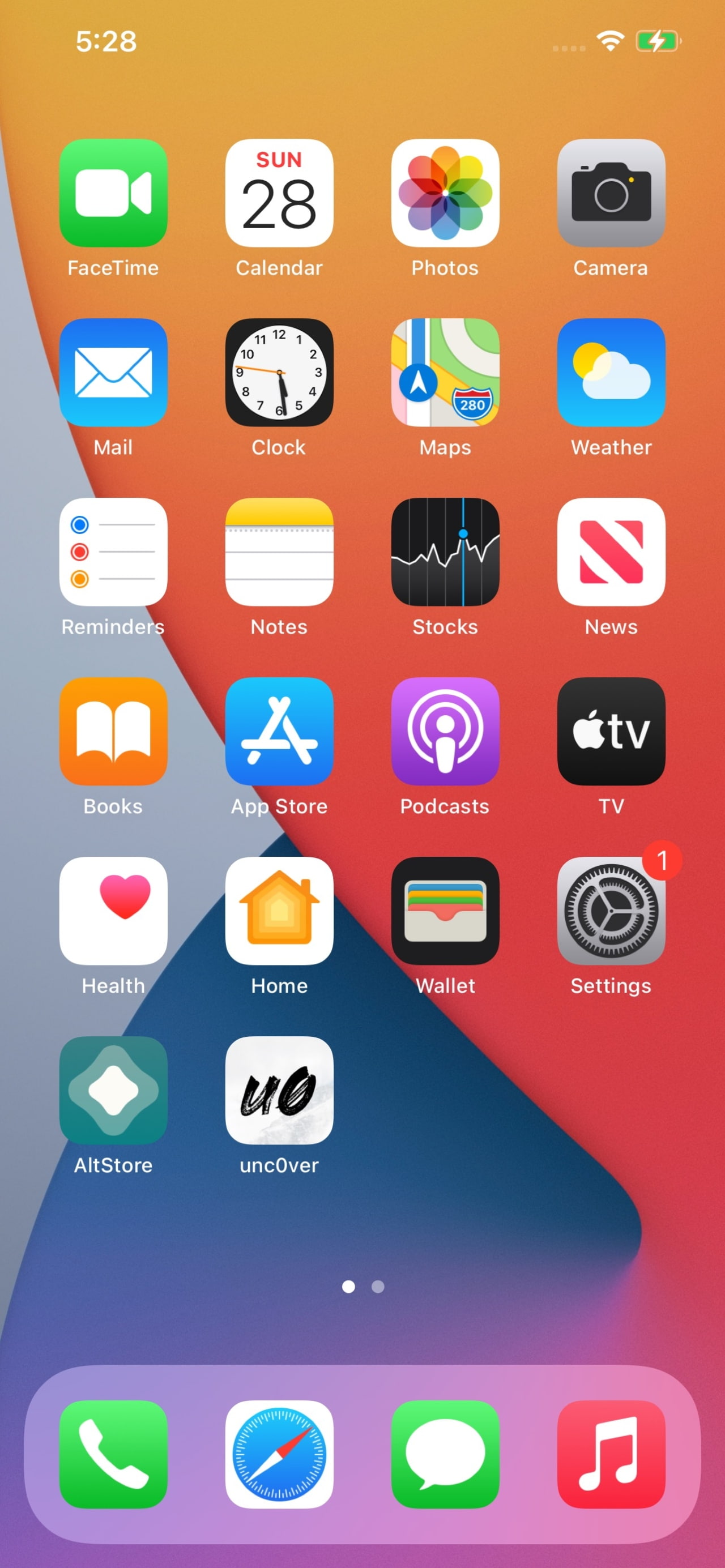Open Messages from the dock
Screen dimensions: 725x1568
[x=445, y=1454]
